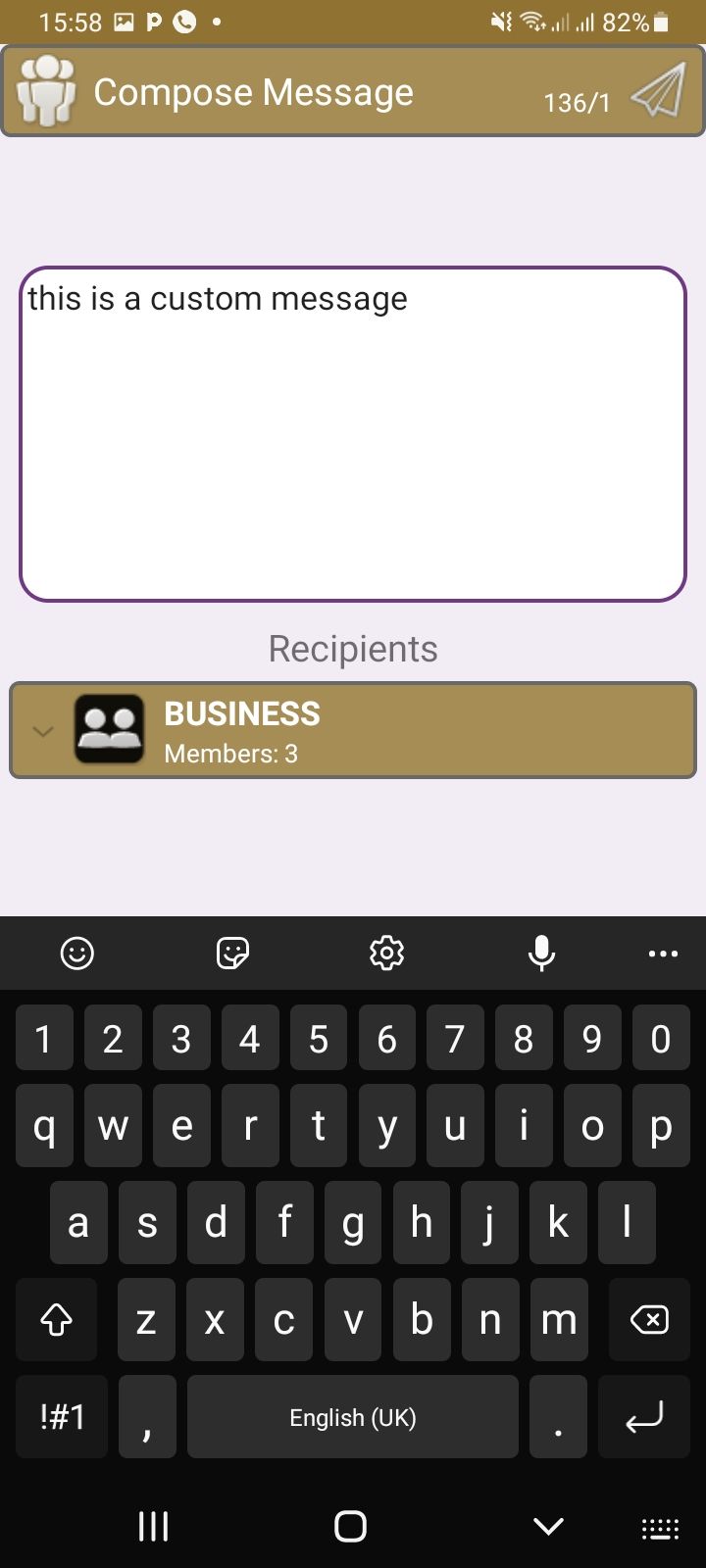This screenshot has width=706, height=1568.
Task: Tap the English (UK) space bar
Action: tap(353, 1416)
